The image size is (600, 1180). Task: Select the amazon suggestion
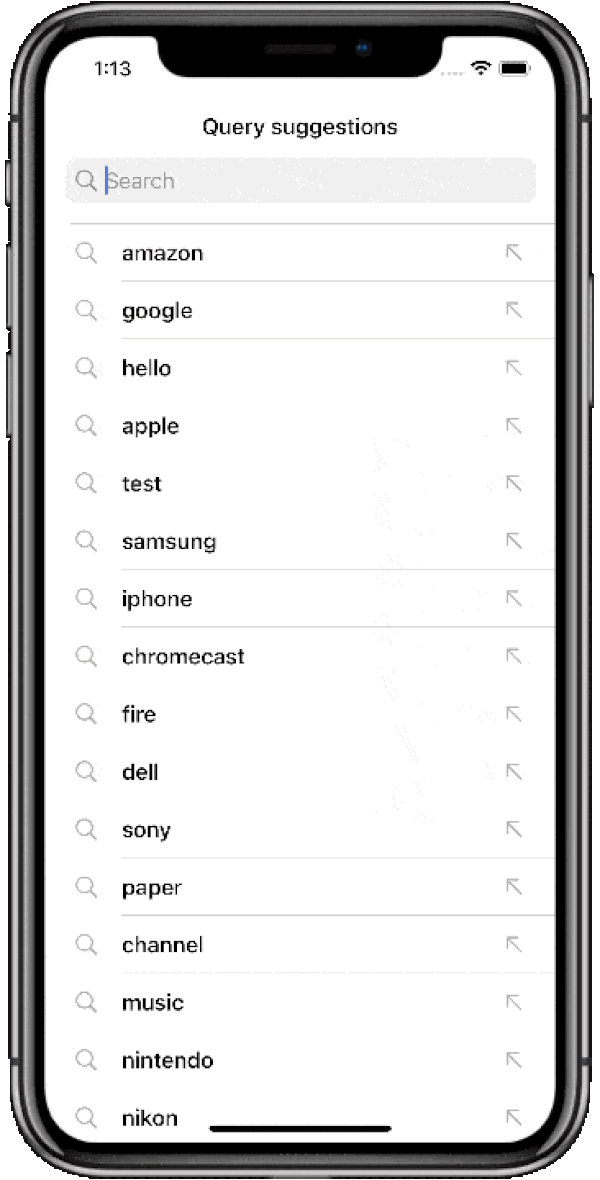click(x=163, y=253)
